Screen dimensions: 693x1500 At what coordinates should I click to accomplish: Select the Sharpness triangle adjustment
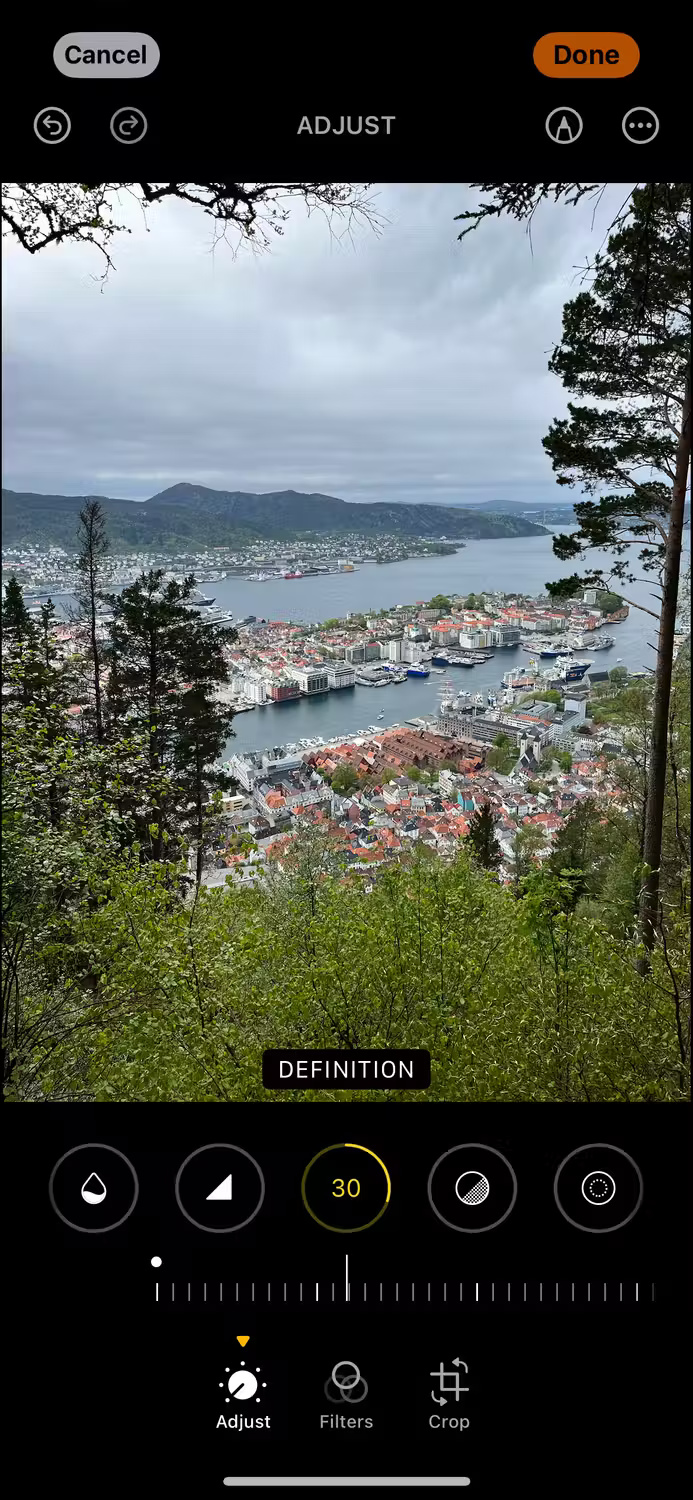(220, 1188)
